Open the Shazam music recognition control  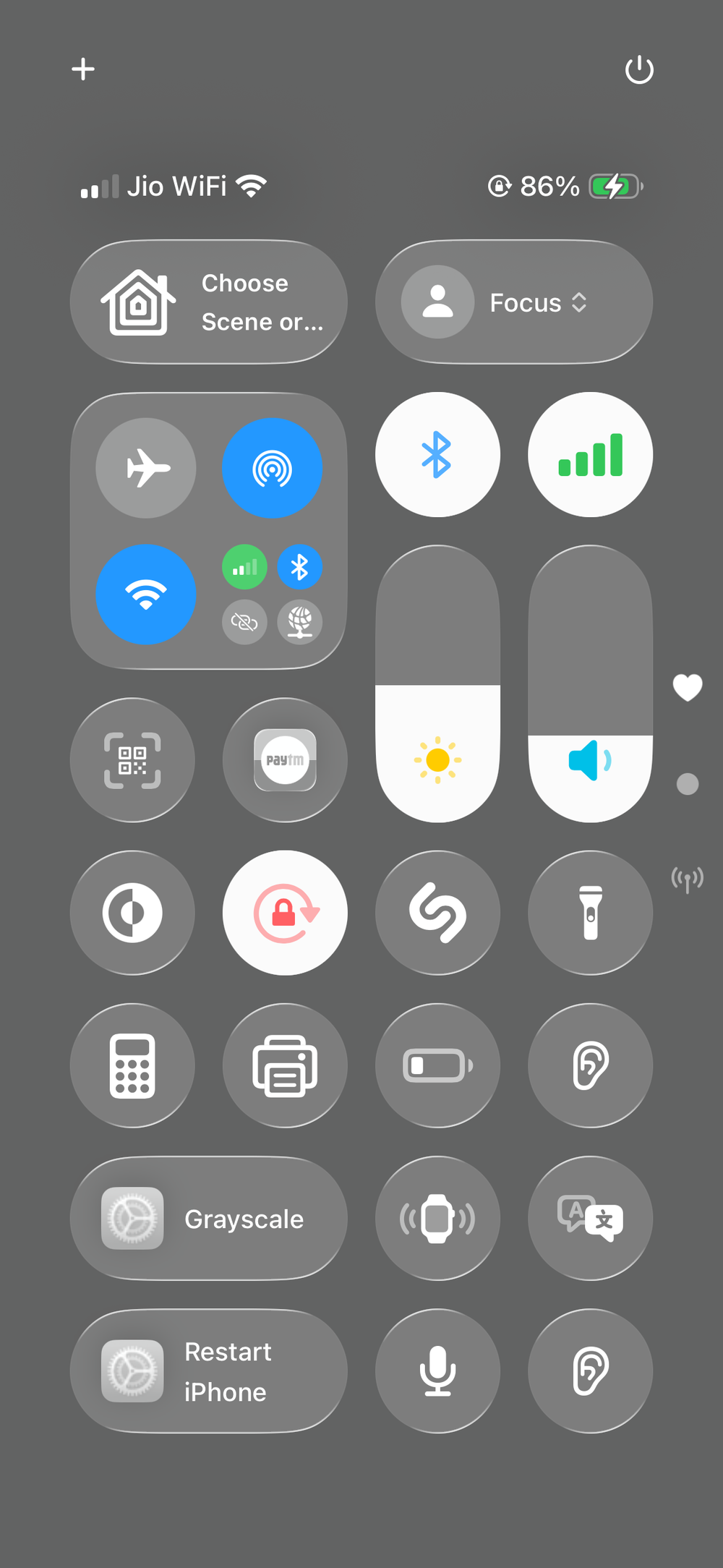pyautogui.click(x=437, y=913)
